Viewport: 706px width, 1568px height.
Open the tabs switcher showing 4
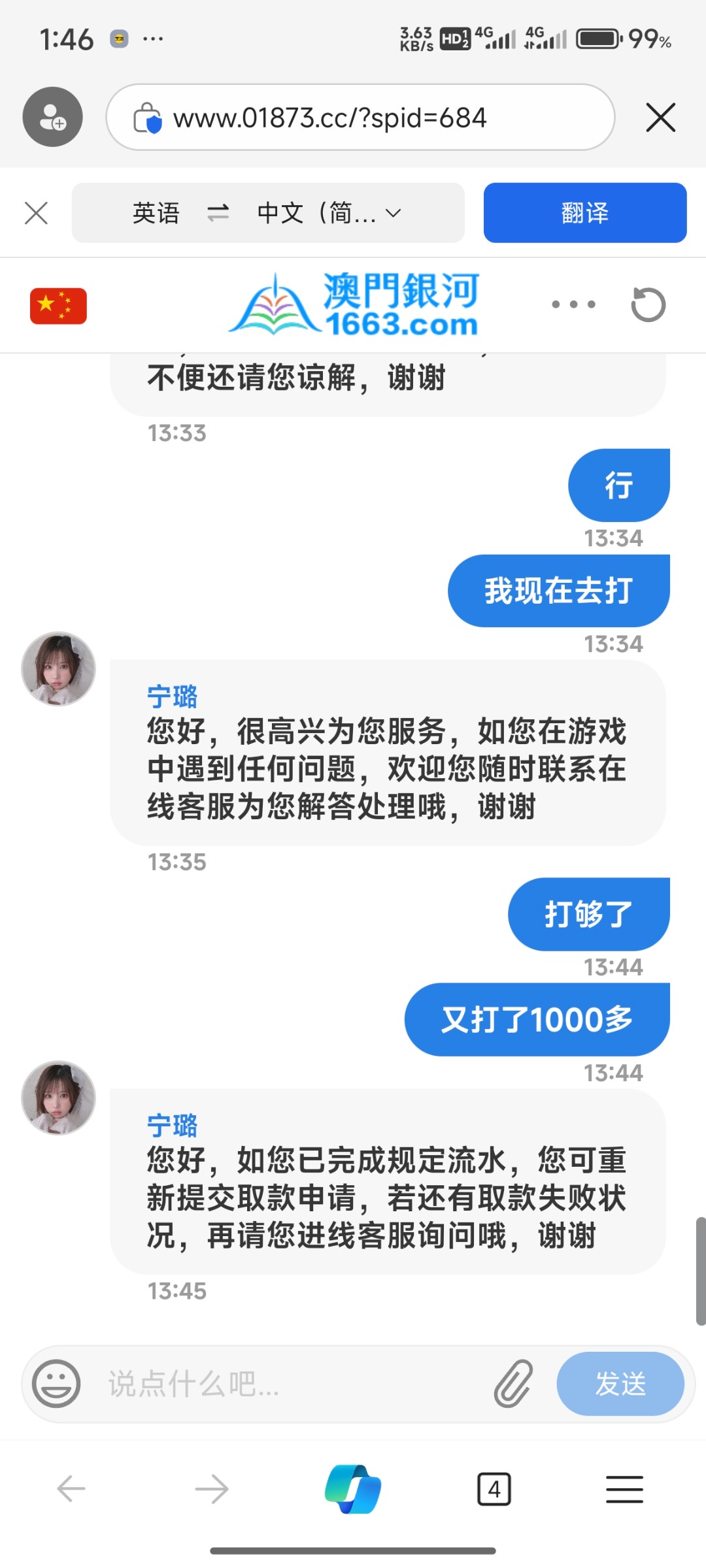tap(494, 1489)
